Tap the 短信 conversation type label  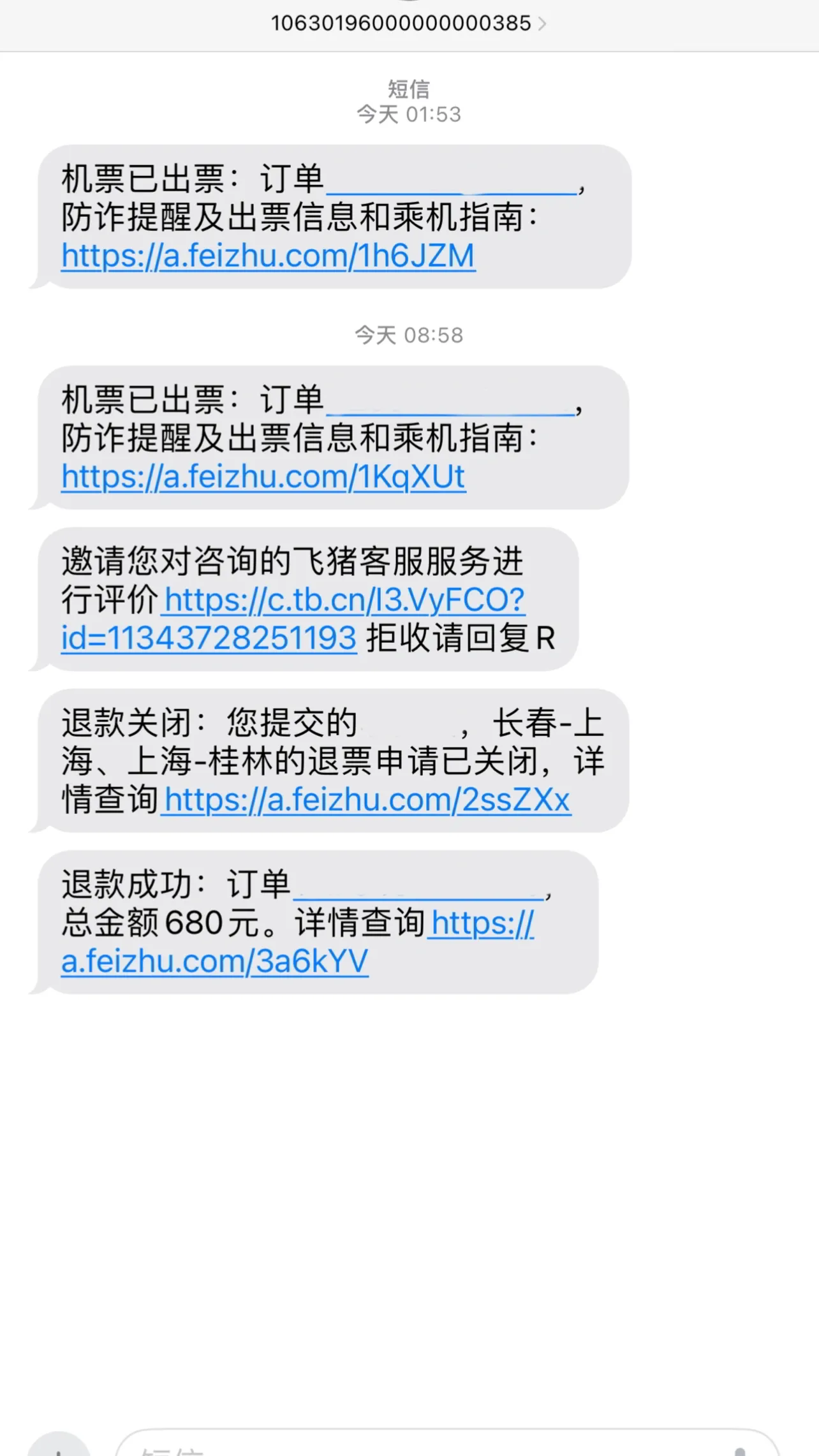tap(408, 88)
